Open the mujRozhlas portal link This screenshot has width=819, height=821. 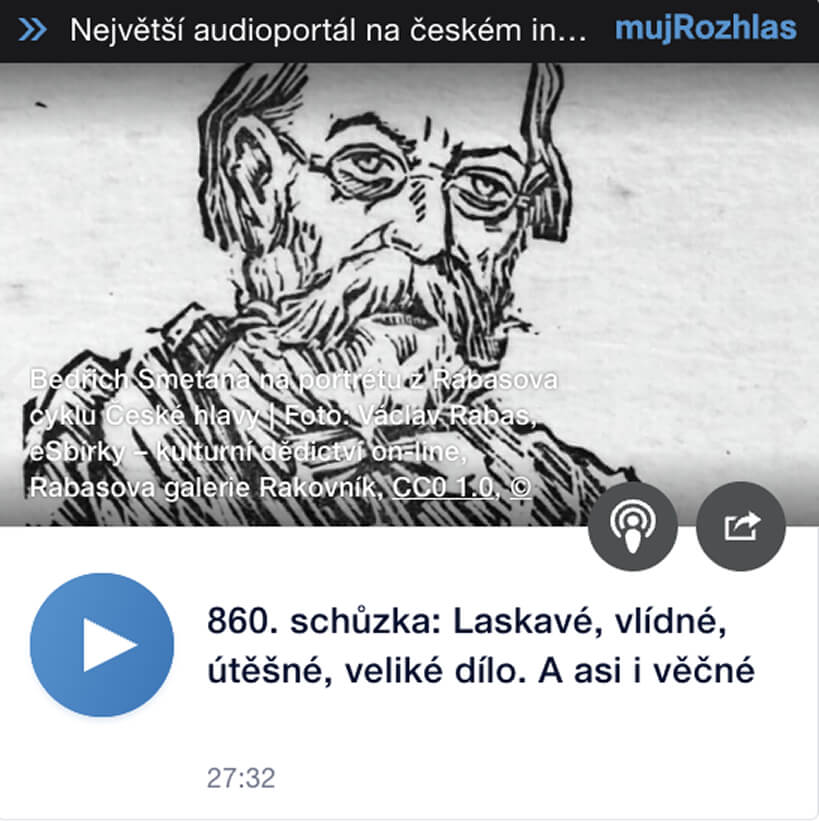[x=705, y=28]
